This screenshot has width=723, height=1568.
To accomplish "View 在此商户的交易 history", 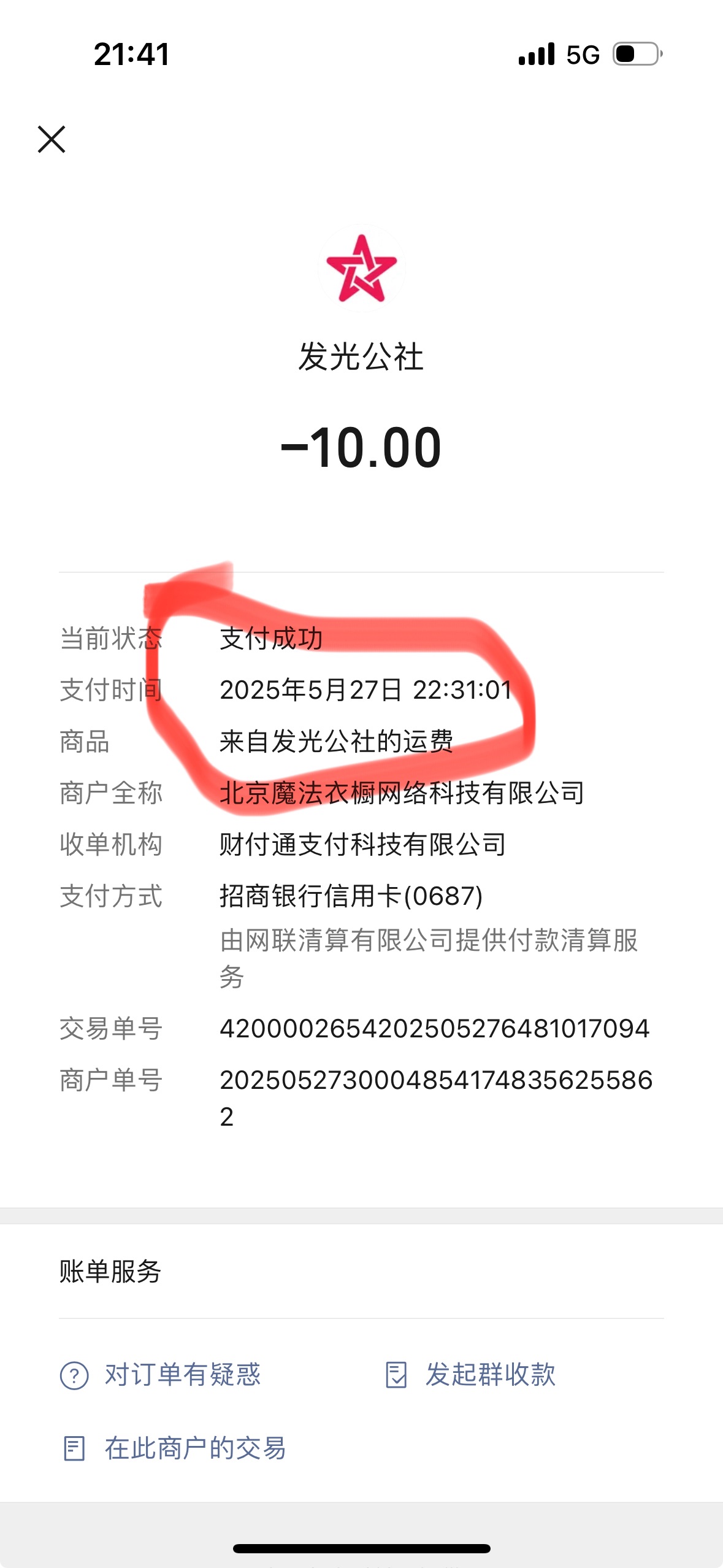I will point(175,1448).
